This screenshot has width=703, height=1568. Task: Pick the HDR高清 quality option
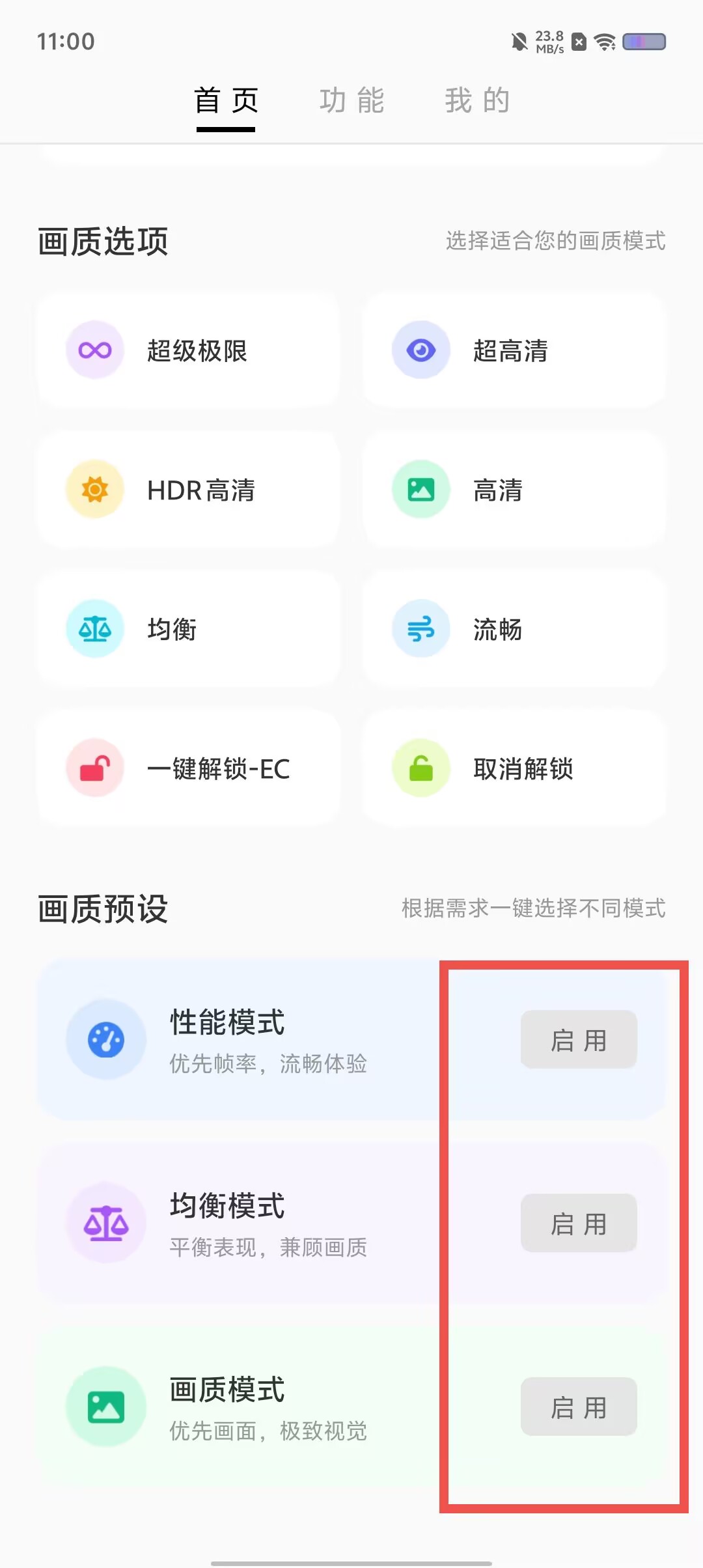[189, 490]
